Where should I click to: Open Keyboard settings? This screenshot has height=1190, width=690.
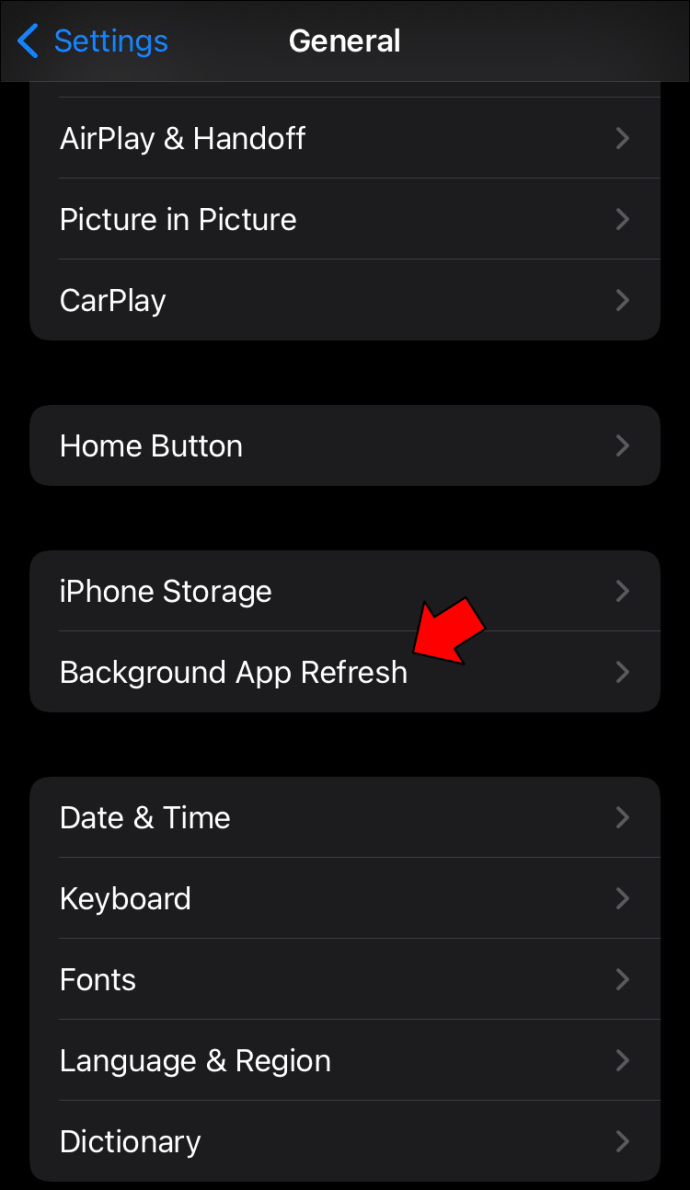point(345,899)
